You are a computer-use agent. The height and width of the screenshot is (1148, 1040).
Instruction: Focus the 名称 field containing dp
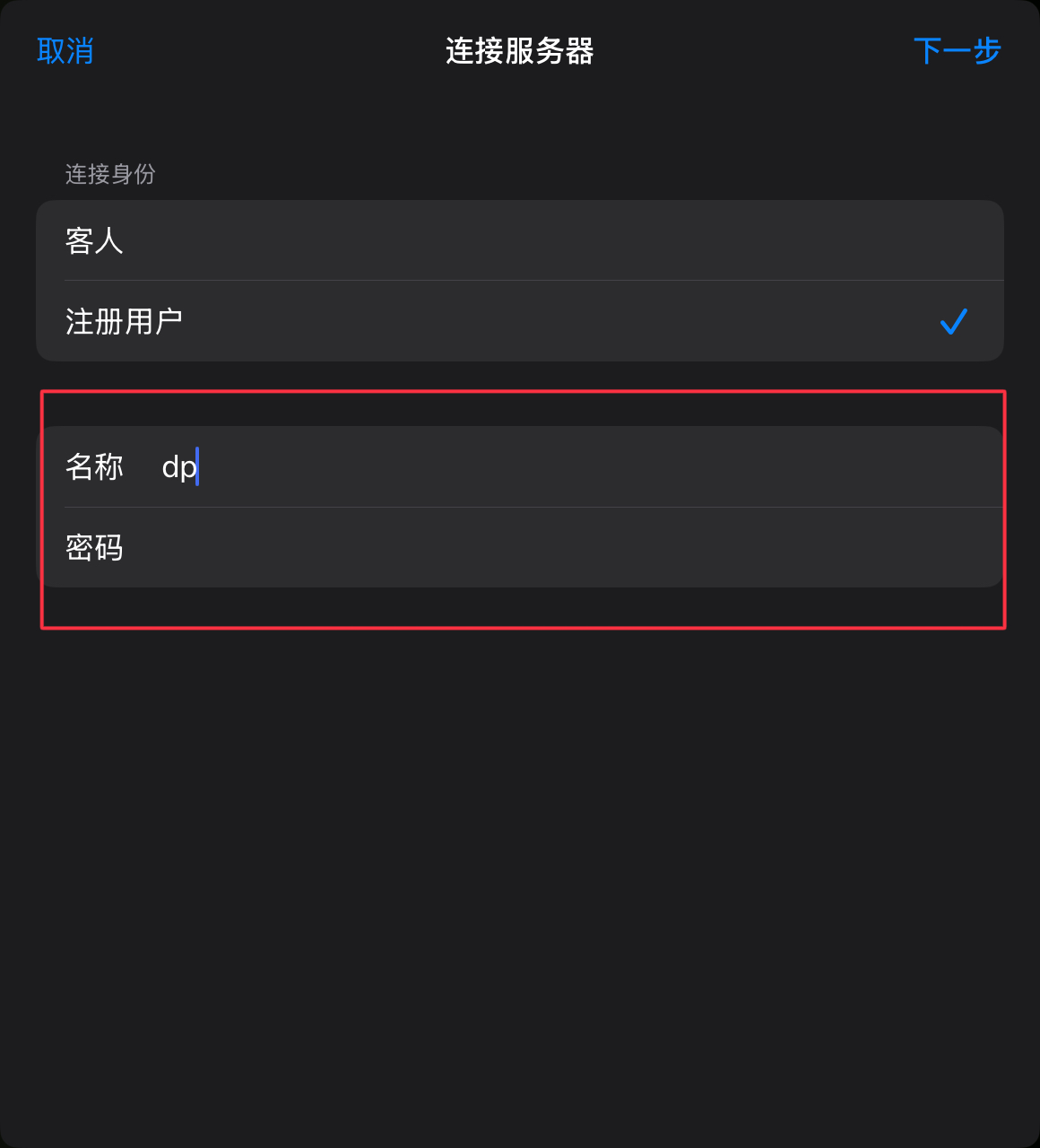[x=574, y=467]
